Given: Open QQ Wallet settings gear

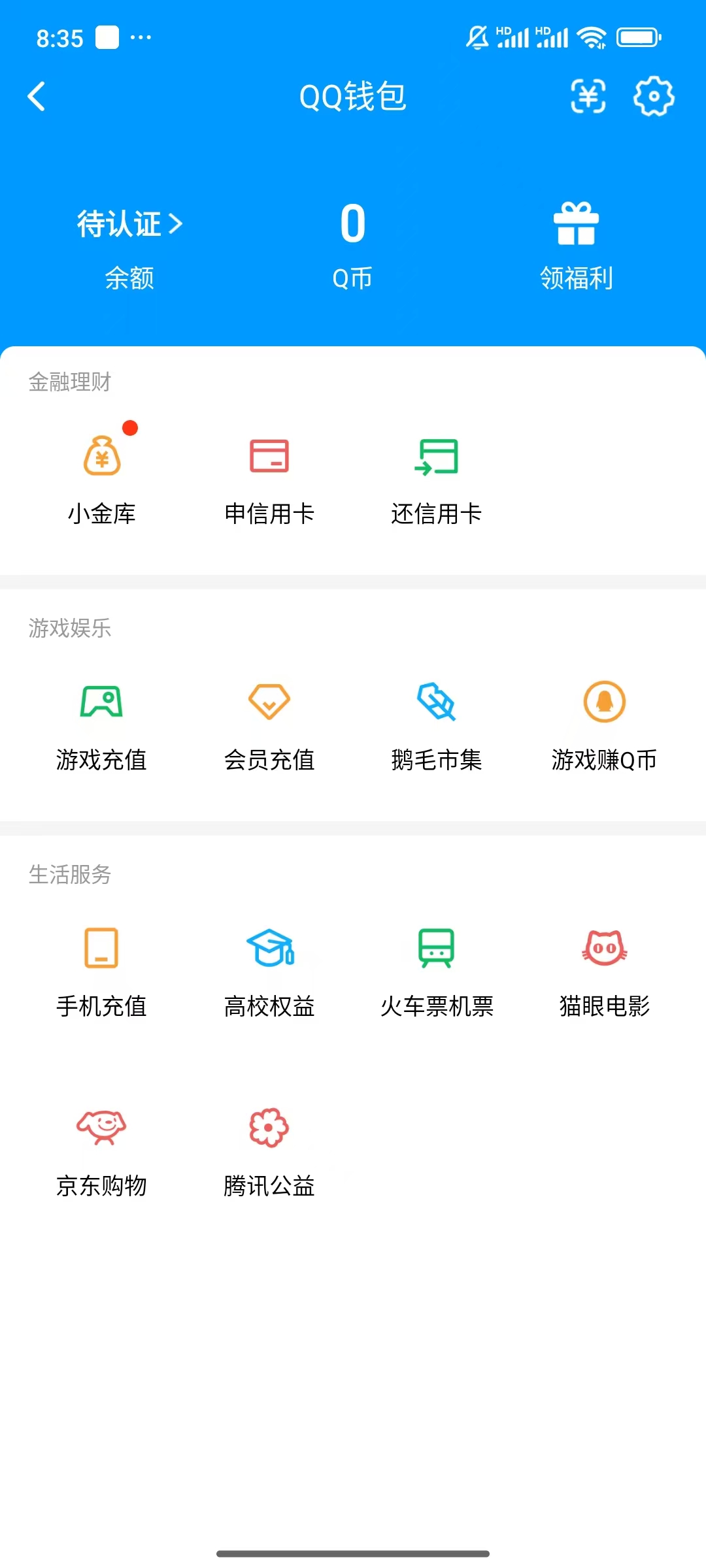Looking at the screenshot, I should coord(652,97).
